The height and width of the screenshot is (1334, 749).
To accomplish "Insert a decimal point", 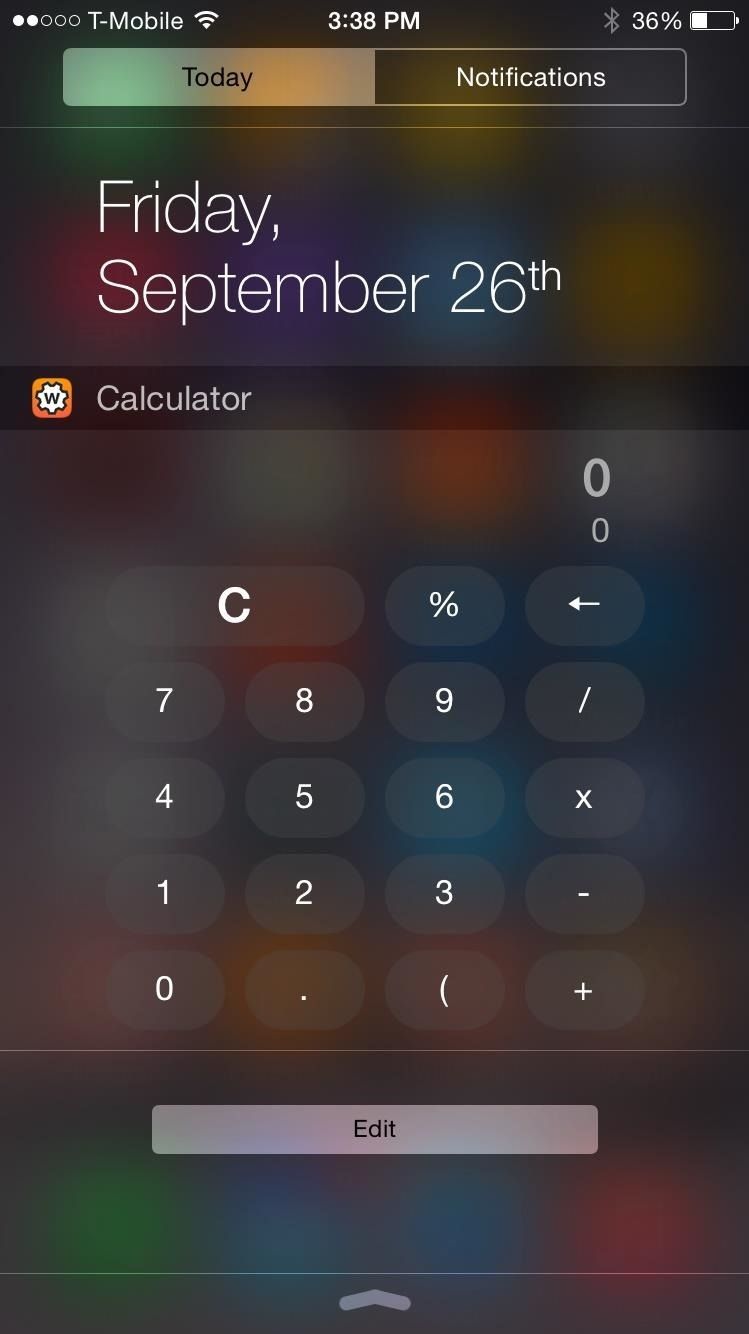I will click(x=304, y=989).
